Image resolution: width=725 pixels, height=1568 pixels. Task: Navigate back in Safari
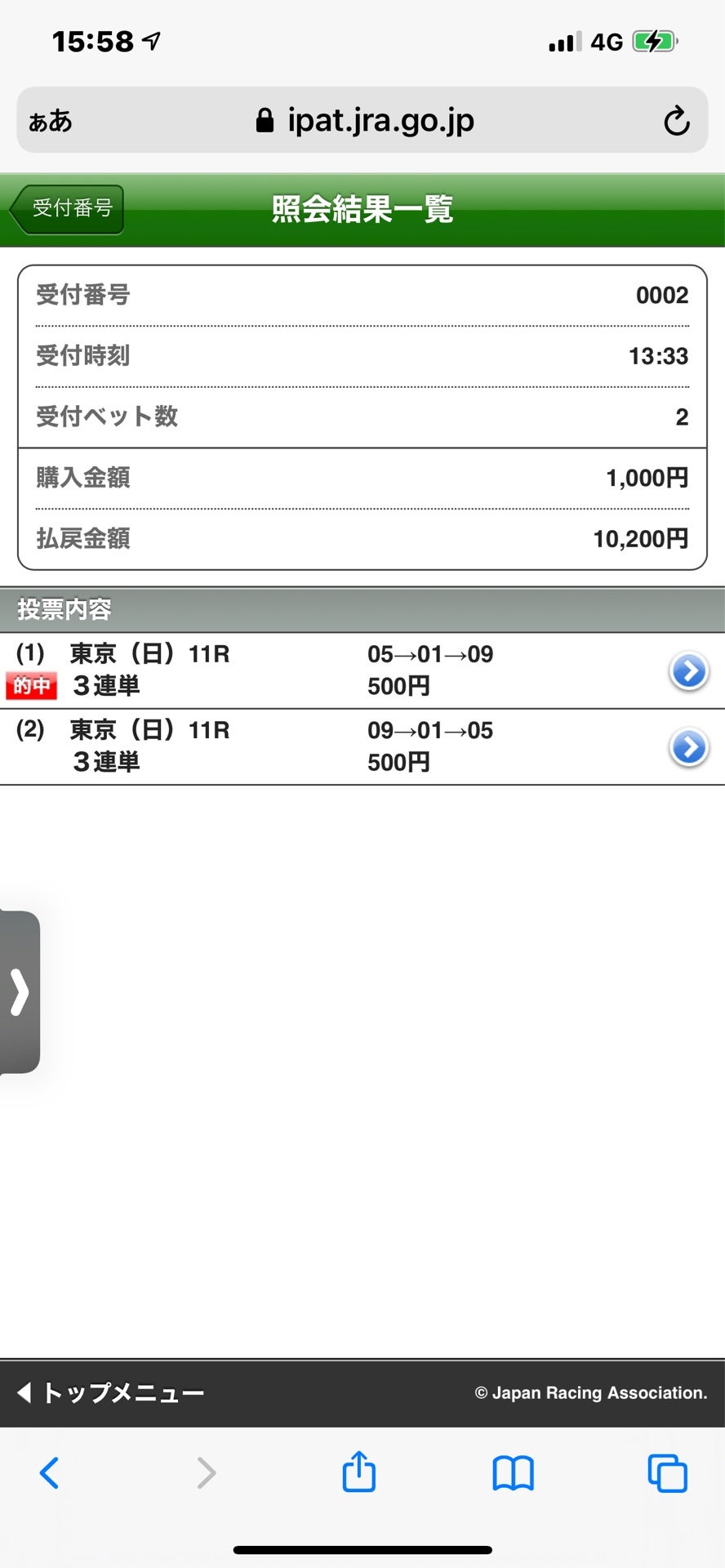point(49,1473)
